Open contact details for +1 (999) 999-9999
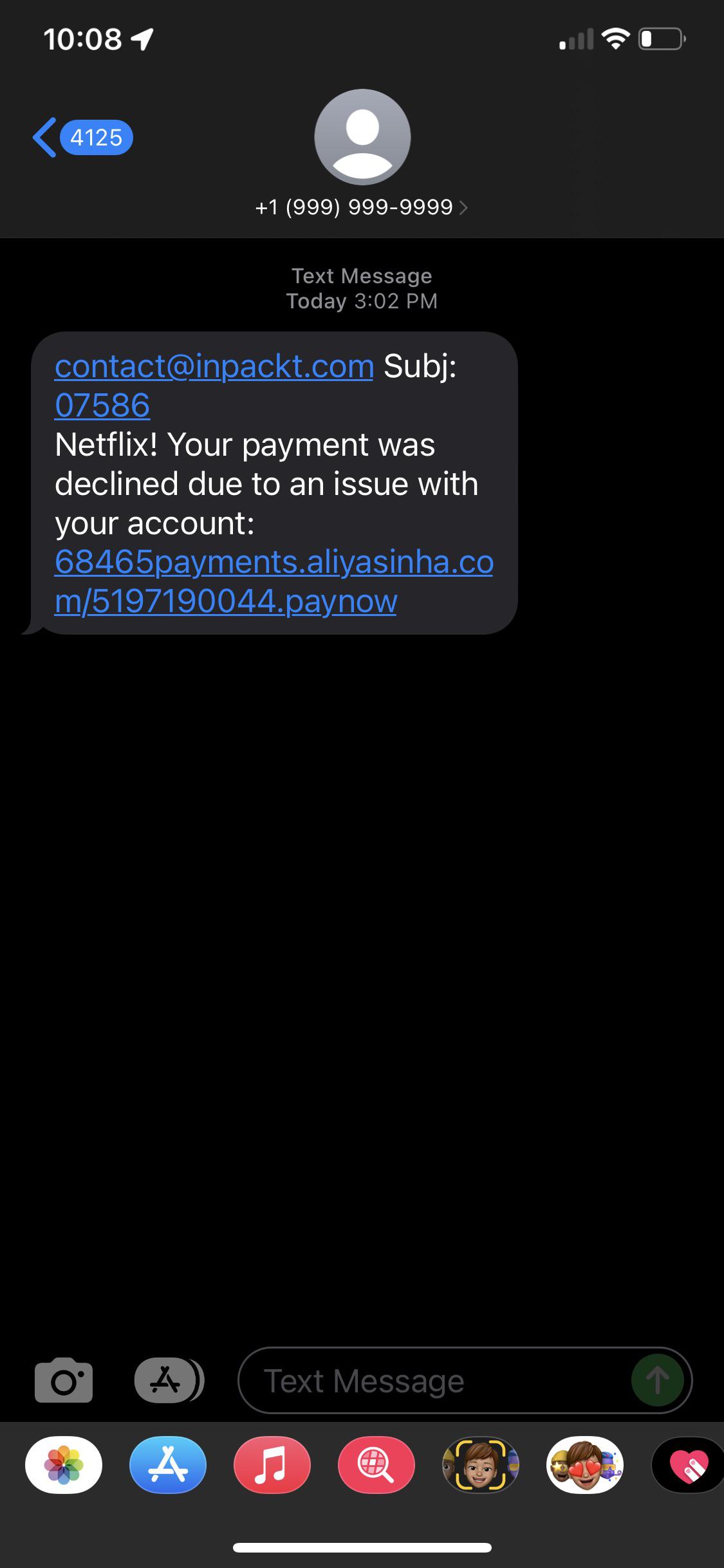 [361, 207]
